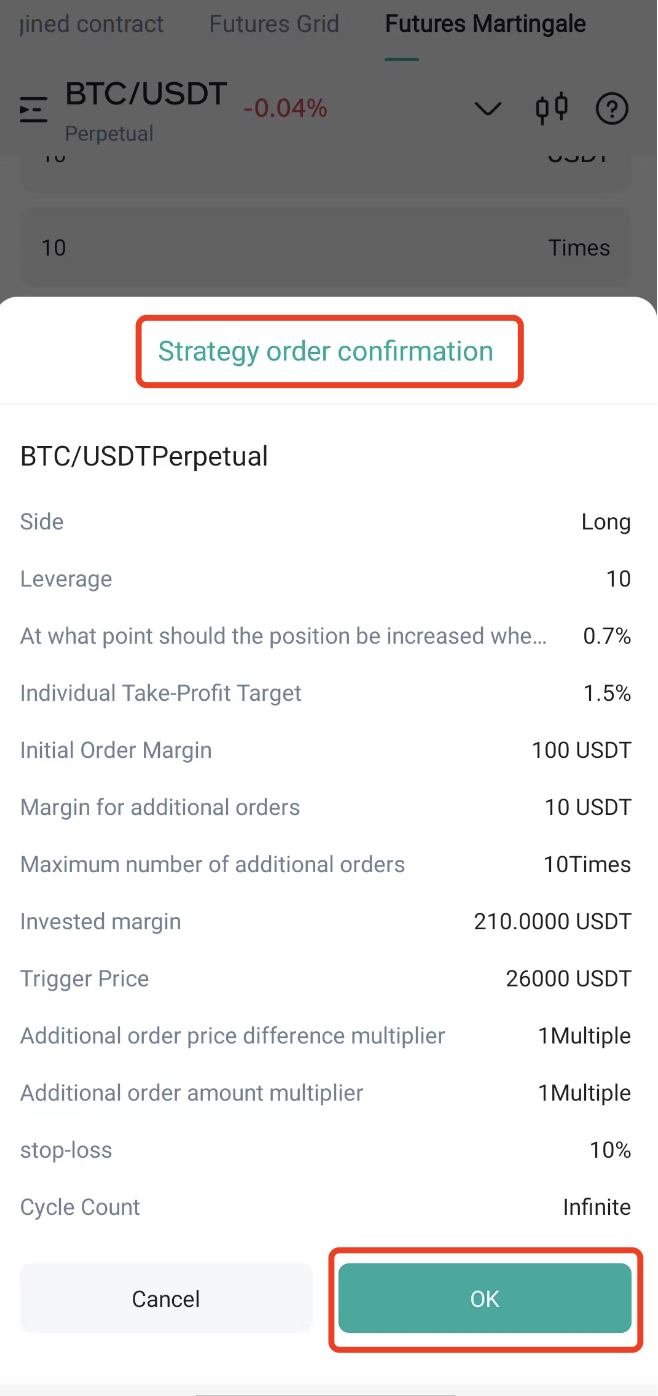
Task: Confirm the strategy order with OK
Action: (485, 1298)
